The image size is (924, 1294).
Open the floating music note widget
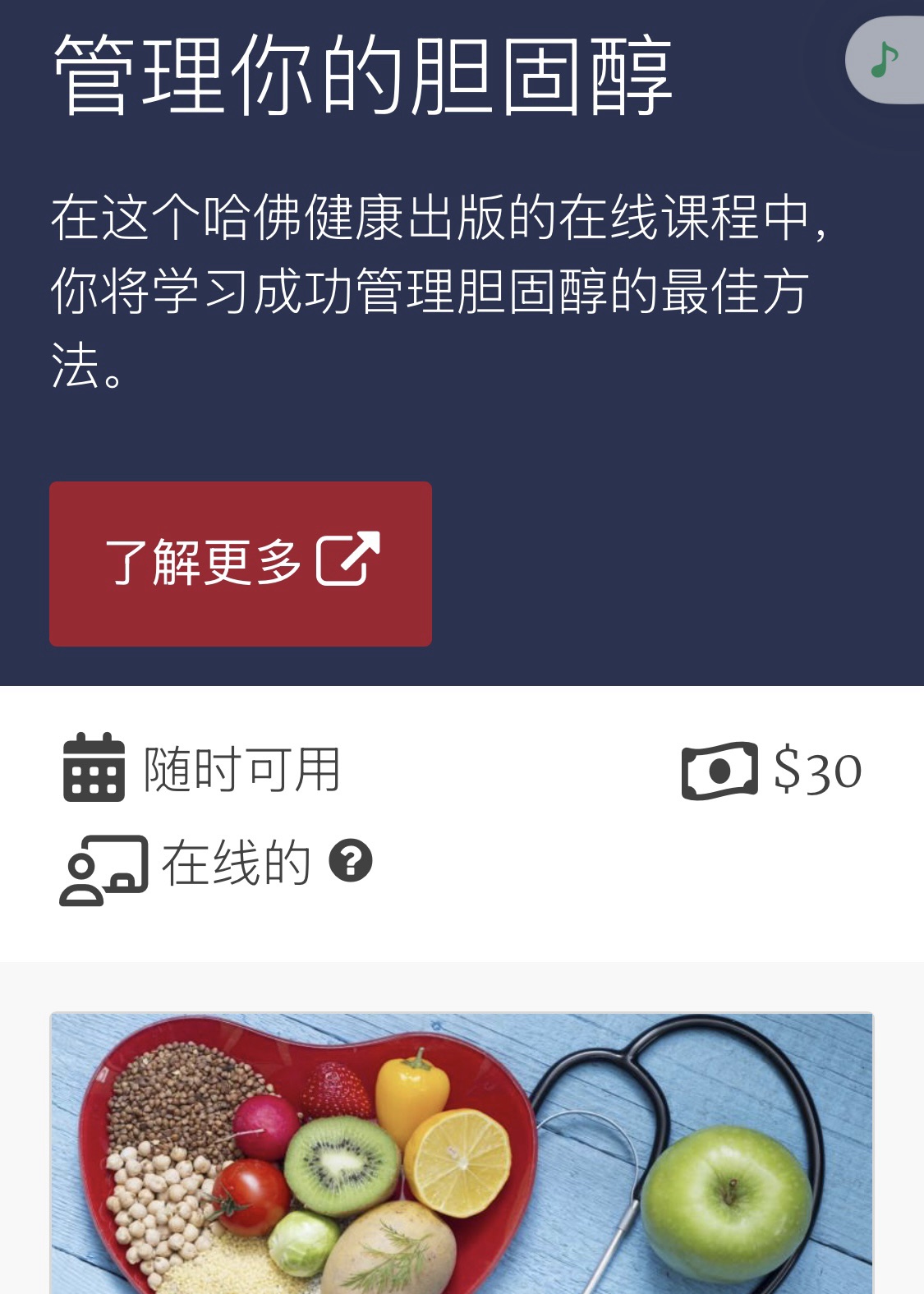[885, 60]
